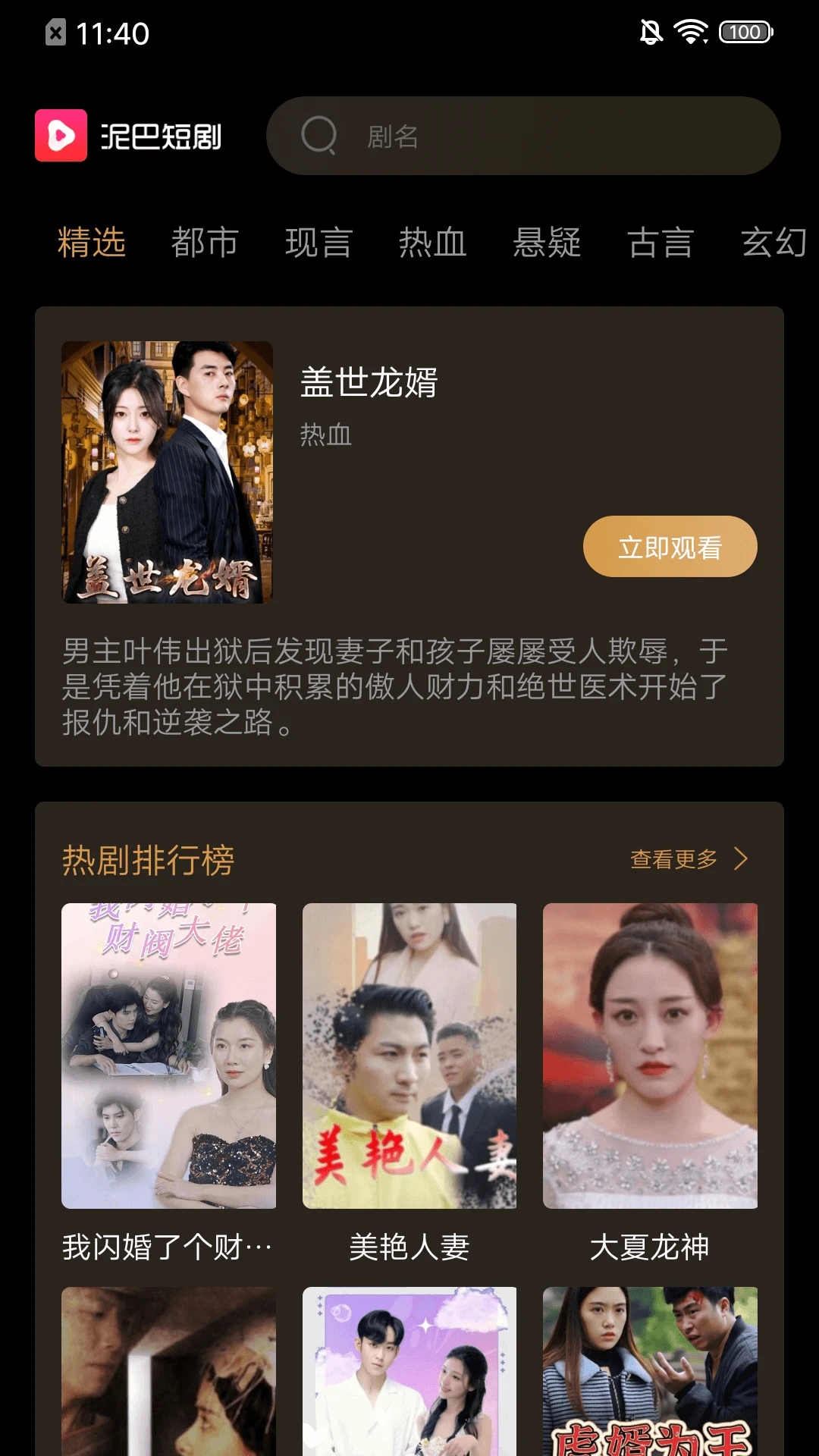Select the 古言 category
This screenshot has width=819, height=1456.
(661, 243)
